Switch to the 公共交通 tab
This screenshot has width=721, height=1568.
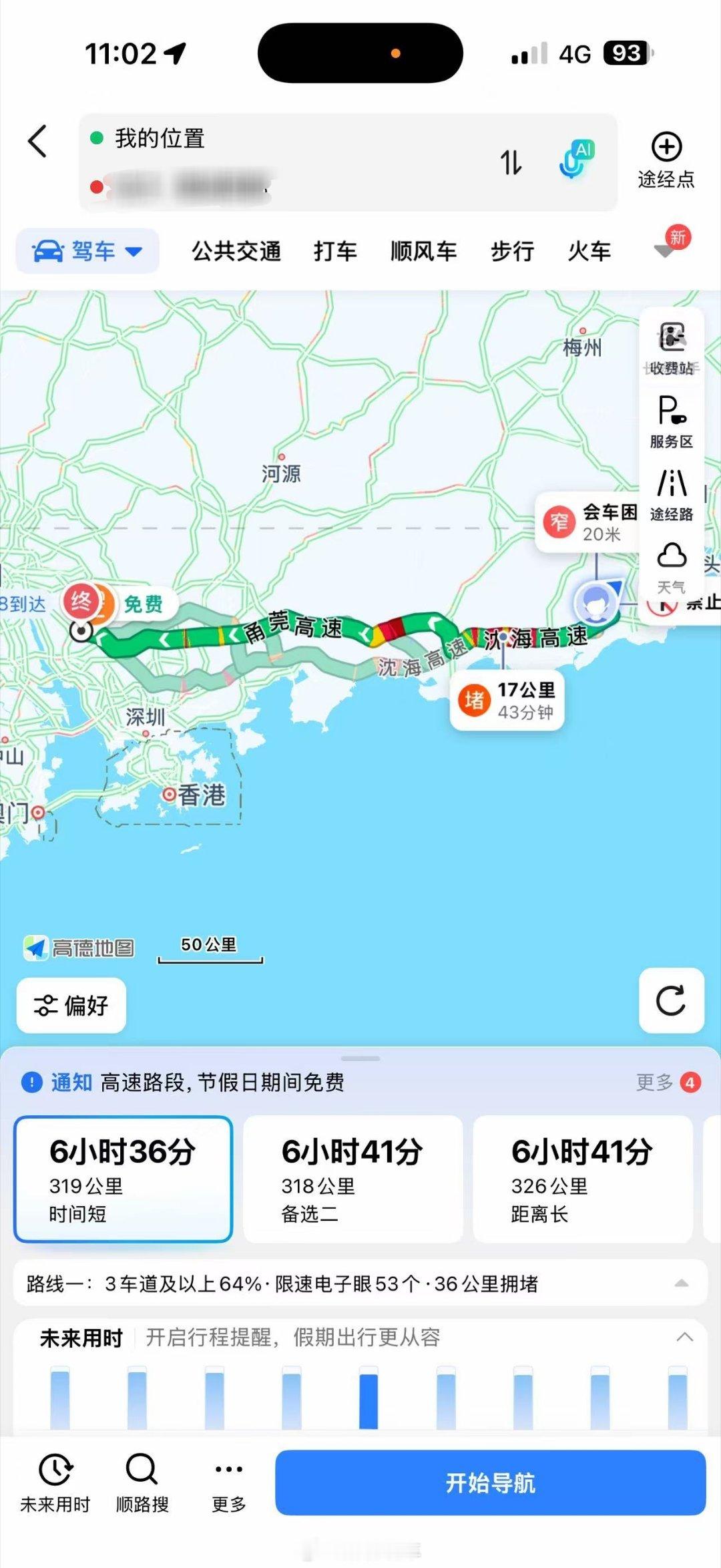pos(236,251)
